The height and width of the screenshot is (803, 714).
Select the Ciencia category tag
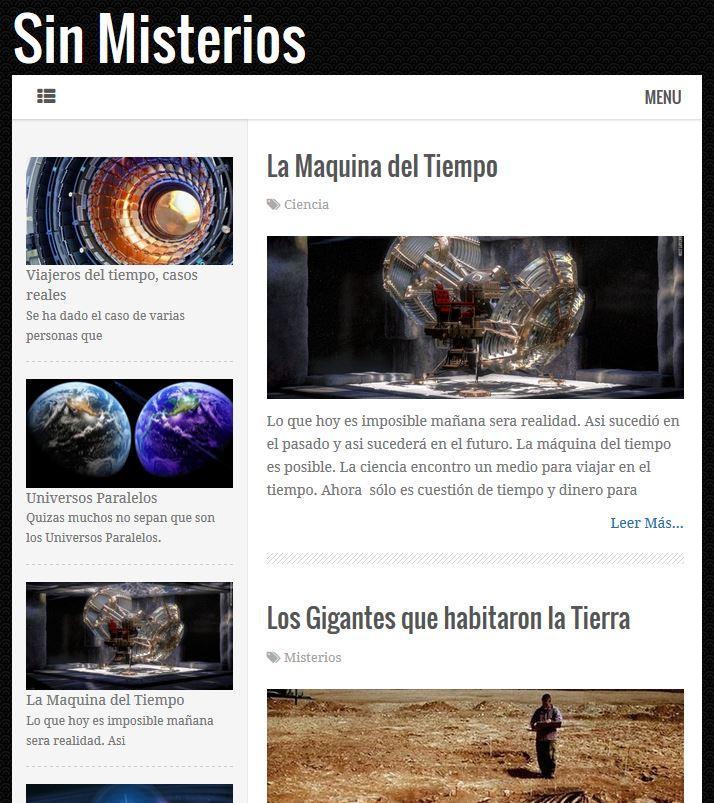tap(306, 205)
